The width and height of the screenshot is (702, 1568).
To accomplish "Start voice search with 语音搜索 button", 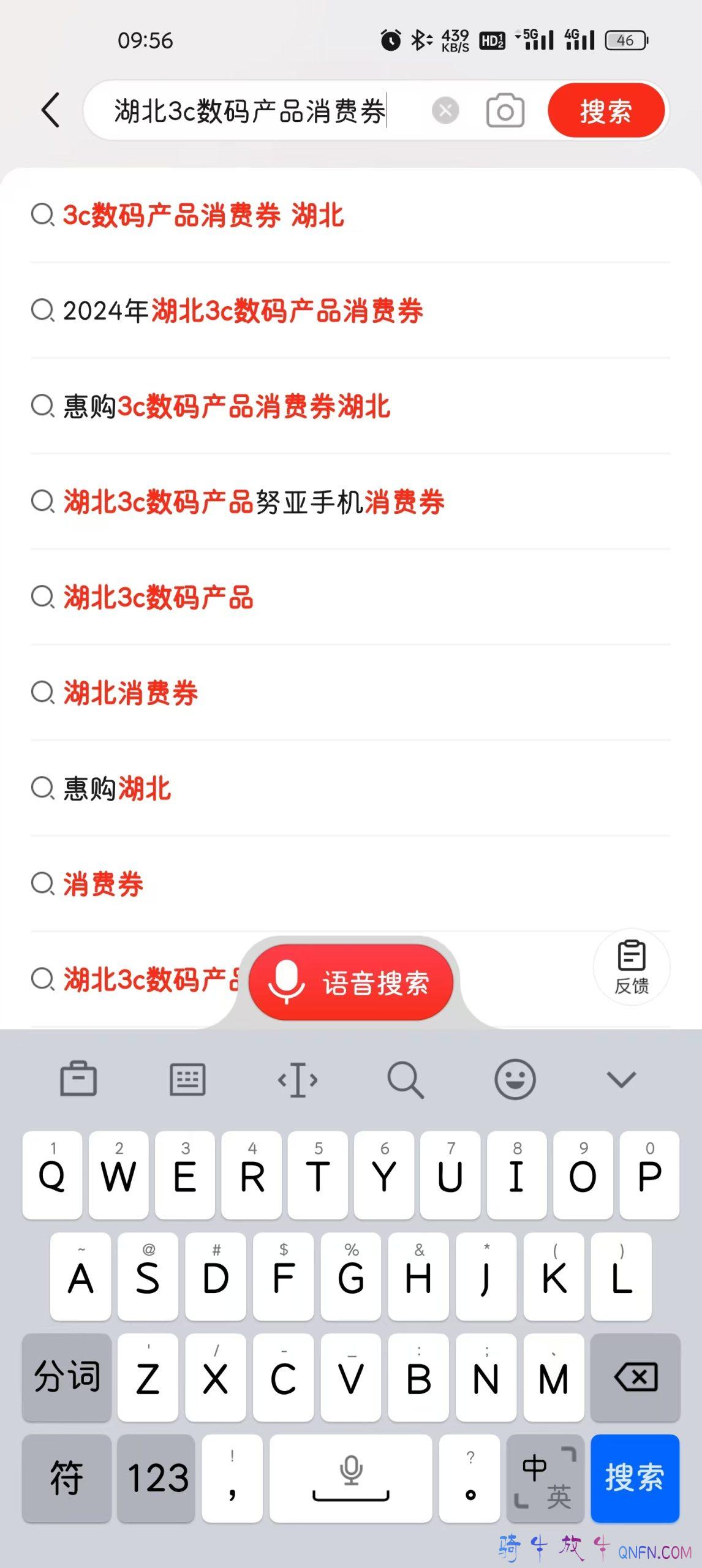I will click(350, 982).
